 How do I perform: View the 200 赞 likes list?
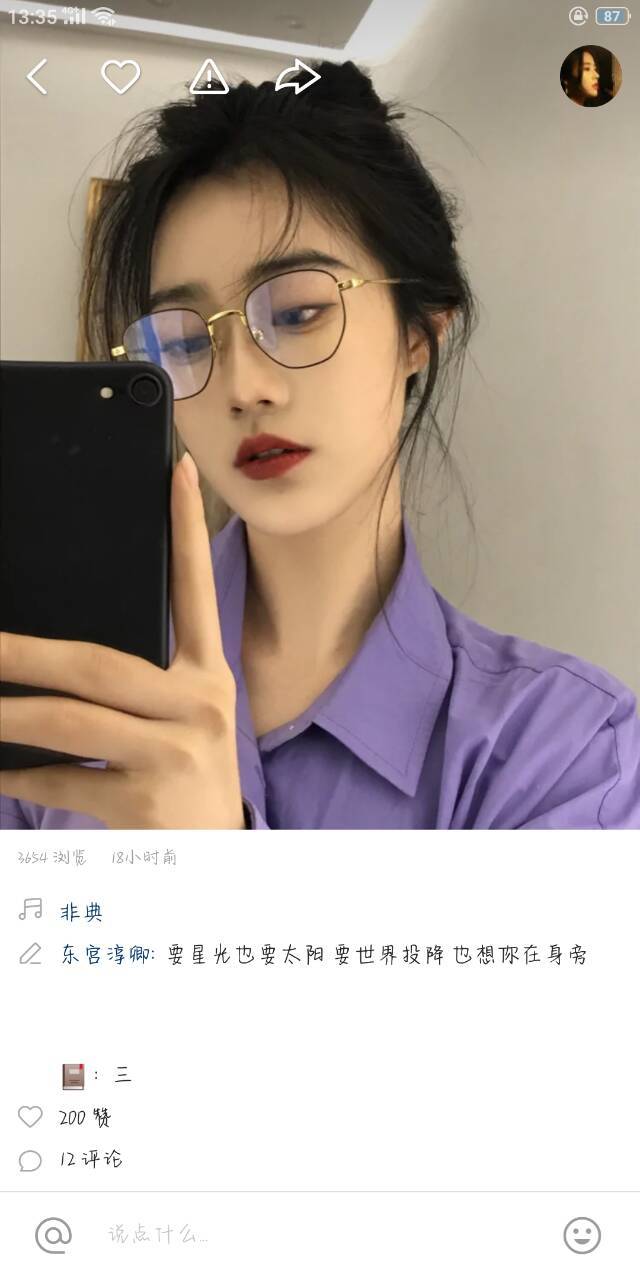click(84, 1118)
